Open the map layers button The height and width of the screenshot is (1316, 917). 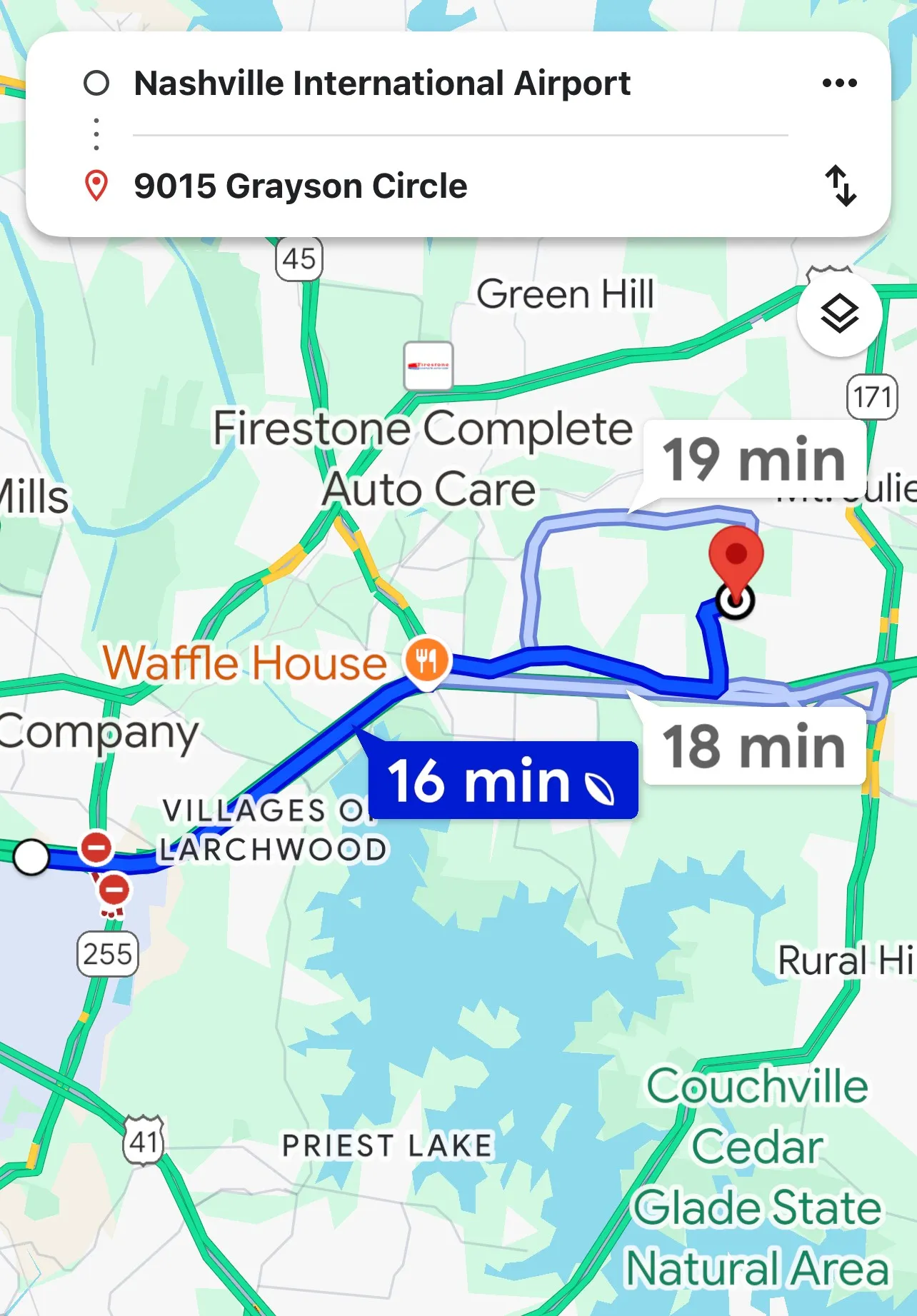point(839,313)
